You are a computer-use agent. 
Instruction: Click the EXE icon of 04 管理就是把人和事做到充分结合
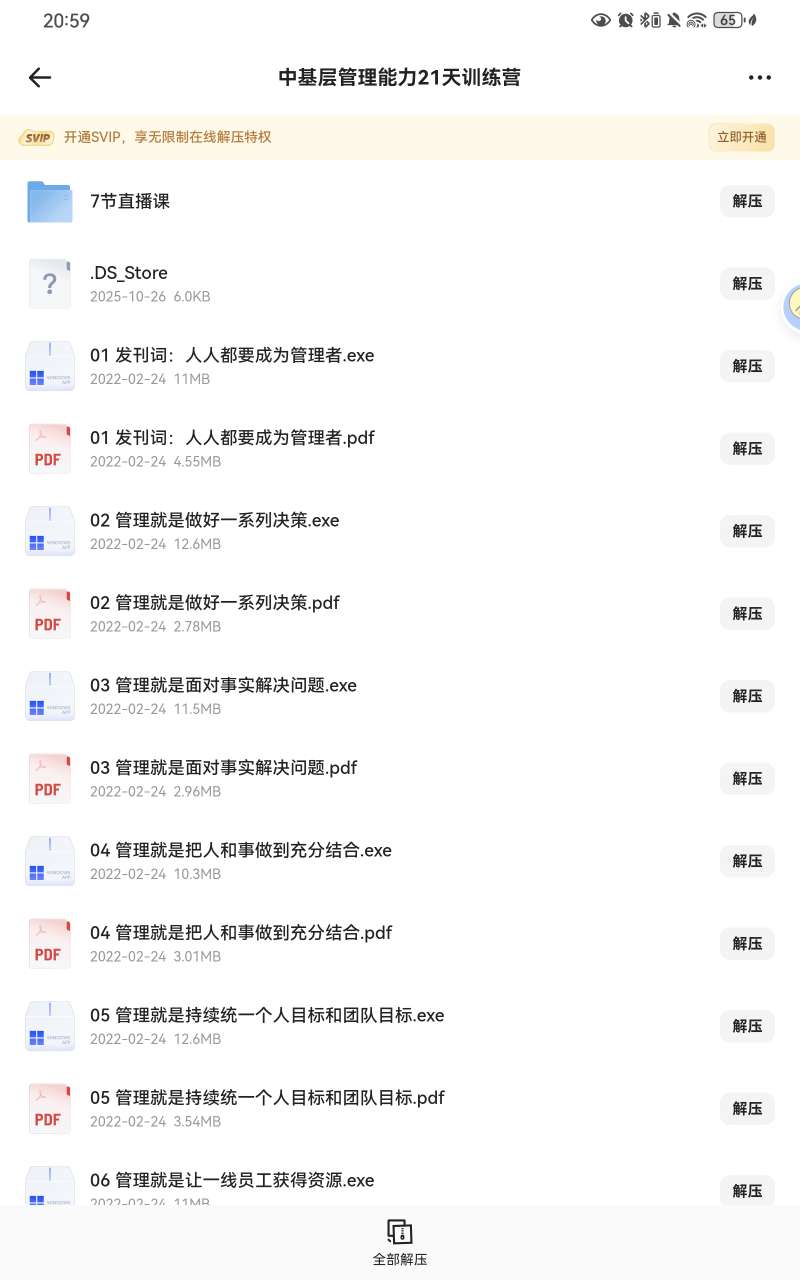pos(50,860)
